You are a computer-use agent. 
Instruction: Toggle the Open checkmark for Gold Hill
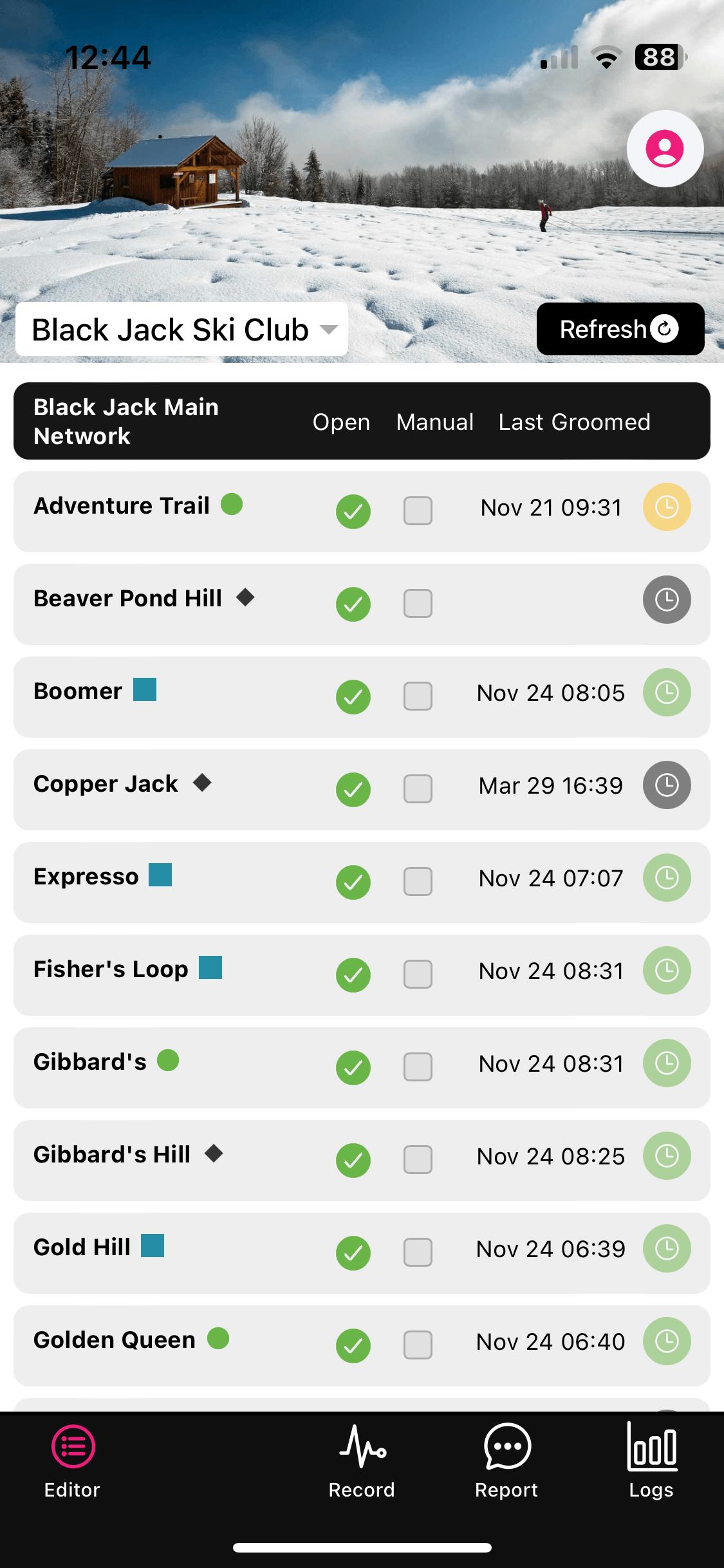pyautogui.click(x=353, y=1253)
